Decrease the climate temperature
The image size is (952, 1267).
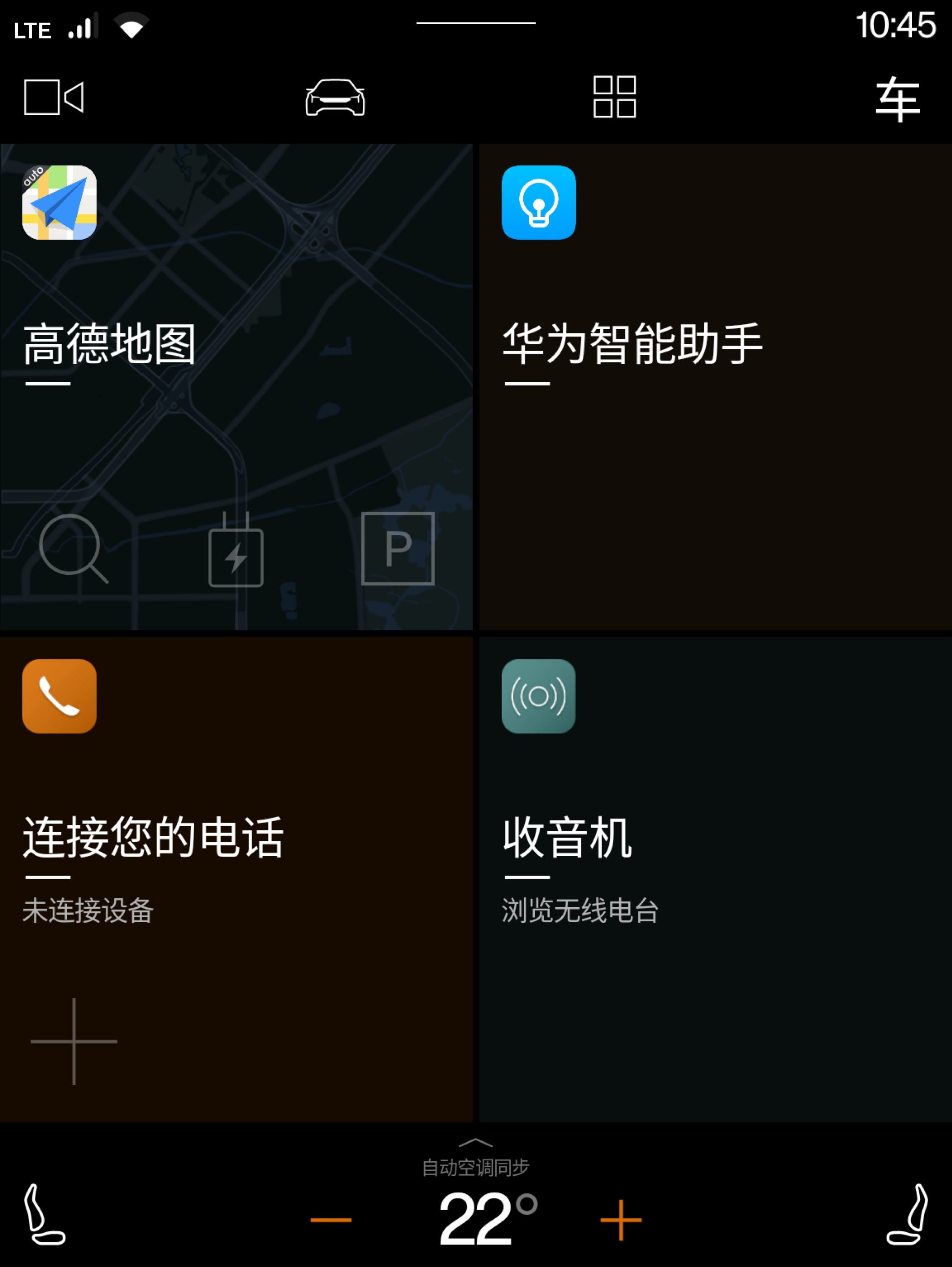[331, 1220]
